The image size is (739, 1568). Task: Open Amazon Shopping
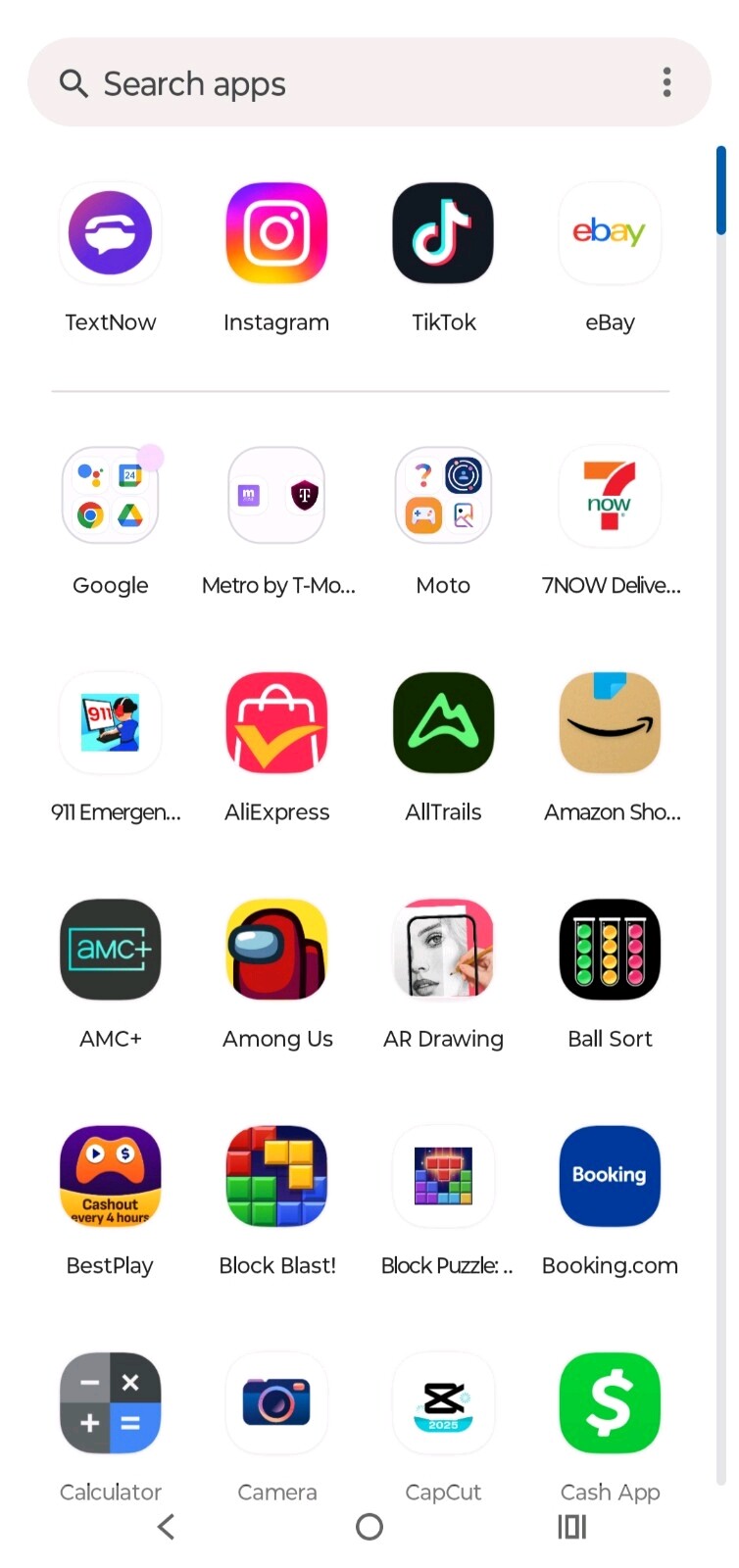pos(610,723)
